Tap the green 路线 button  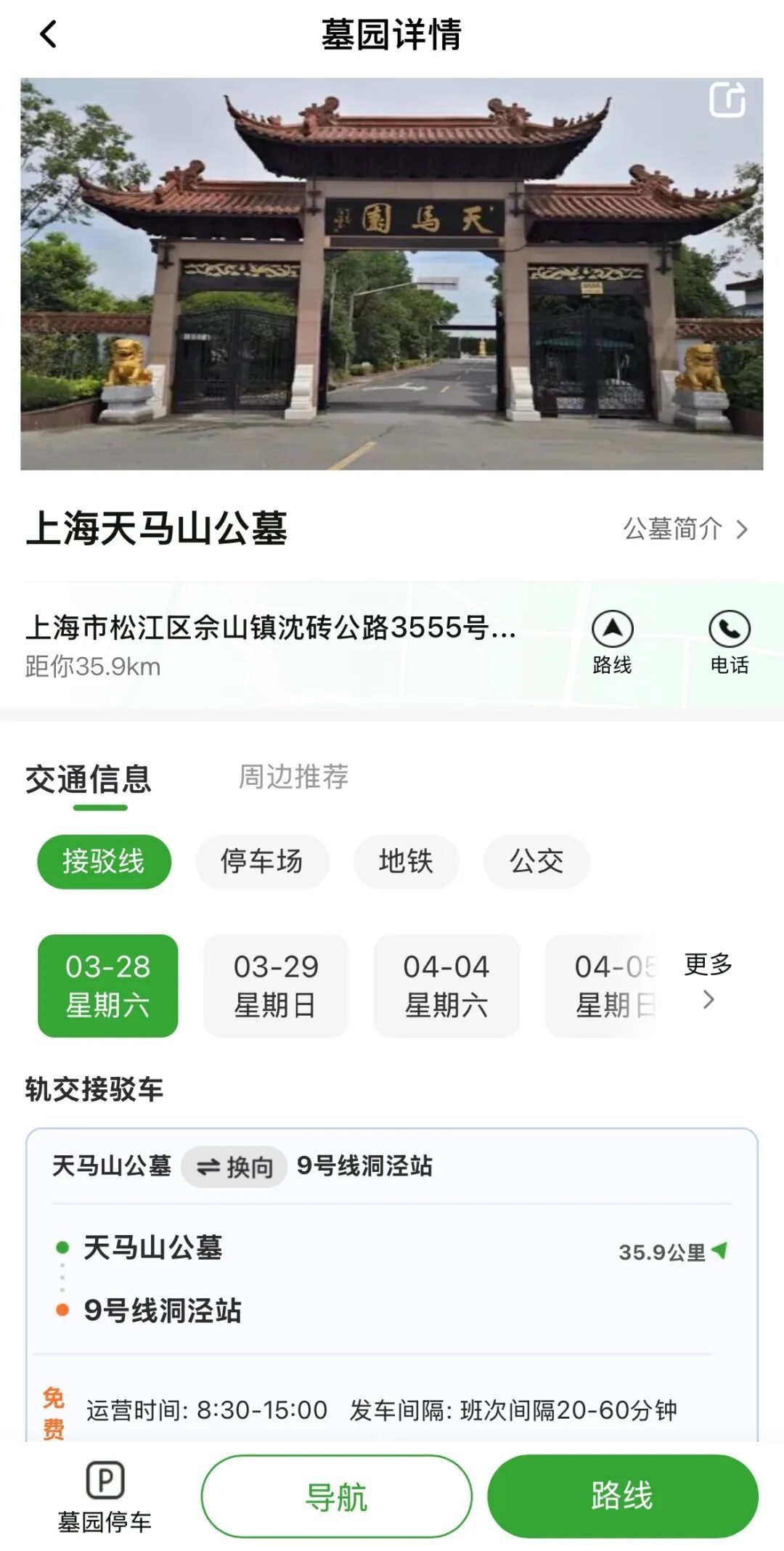click(x=622, y=1497)
